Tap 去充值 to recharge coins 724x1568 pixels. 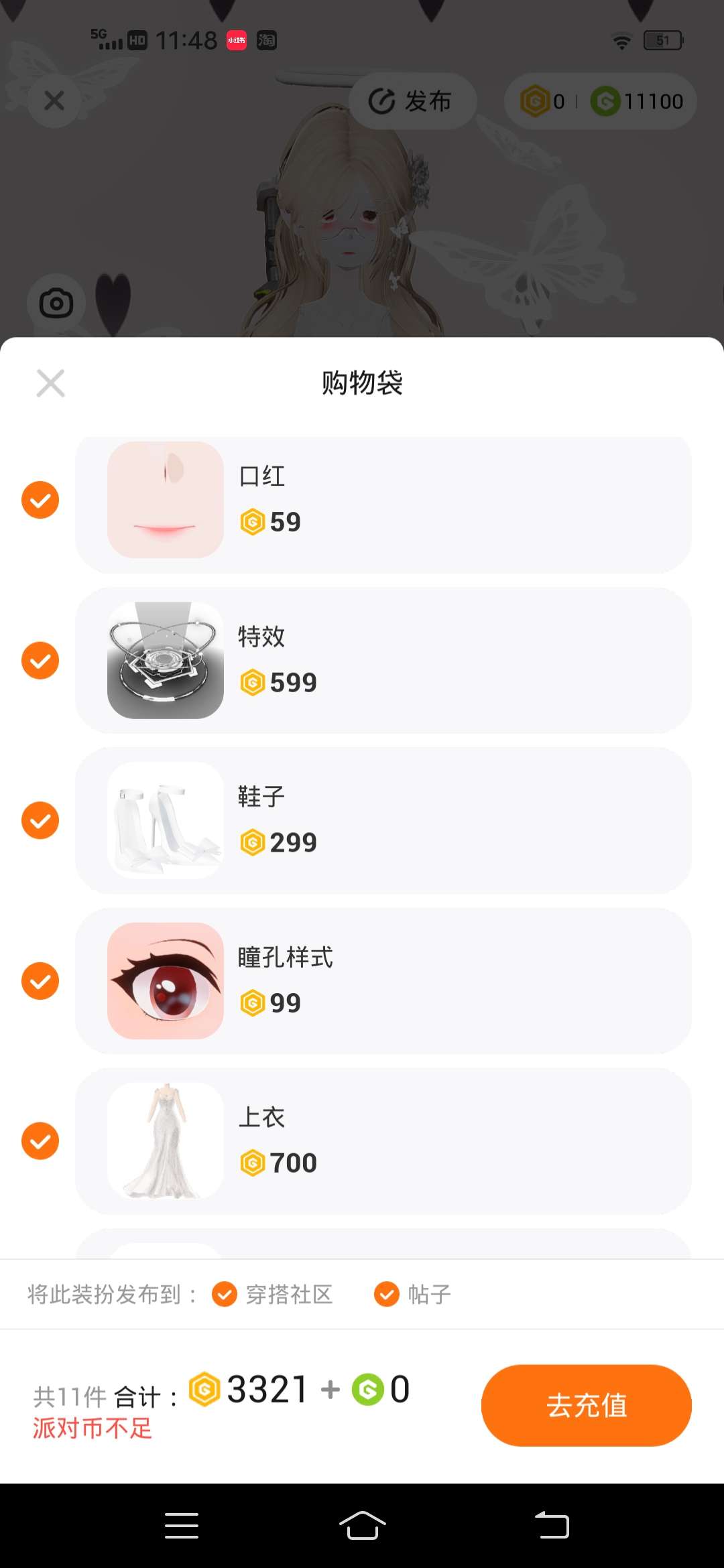586,1405
